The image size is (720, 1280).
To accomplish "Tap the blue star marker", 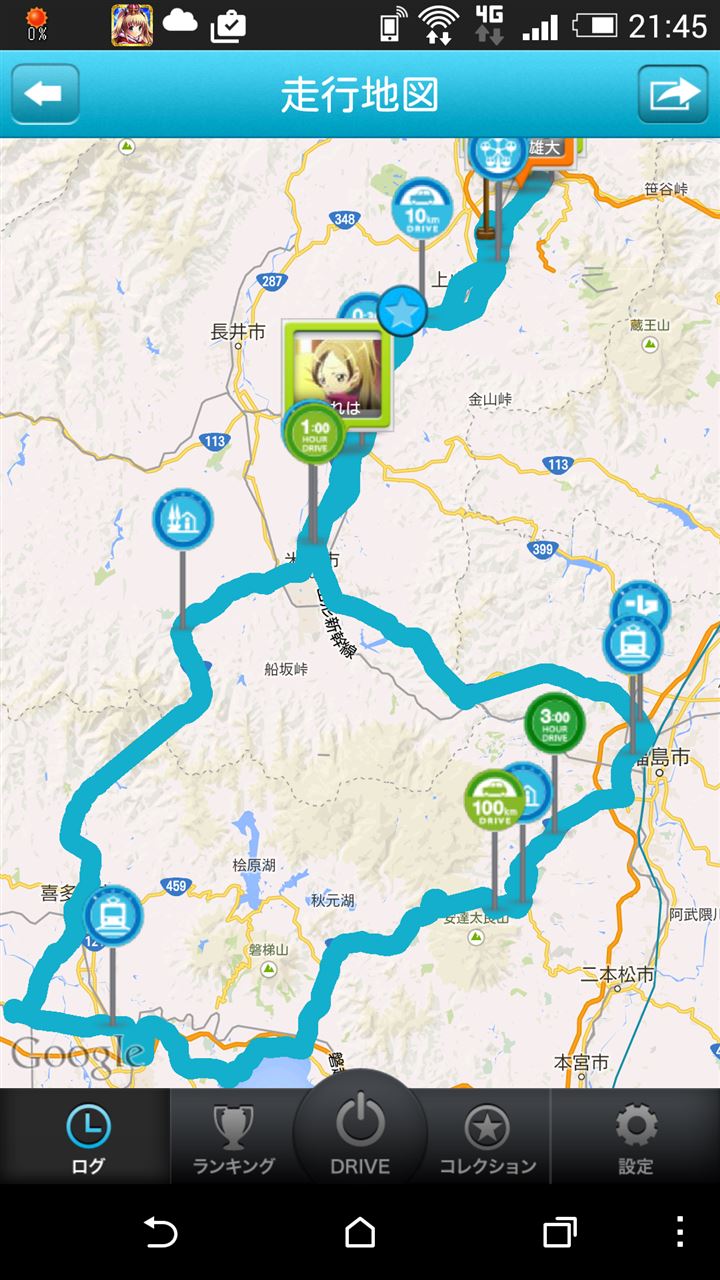I will click(402, 313).
